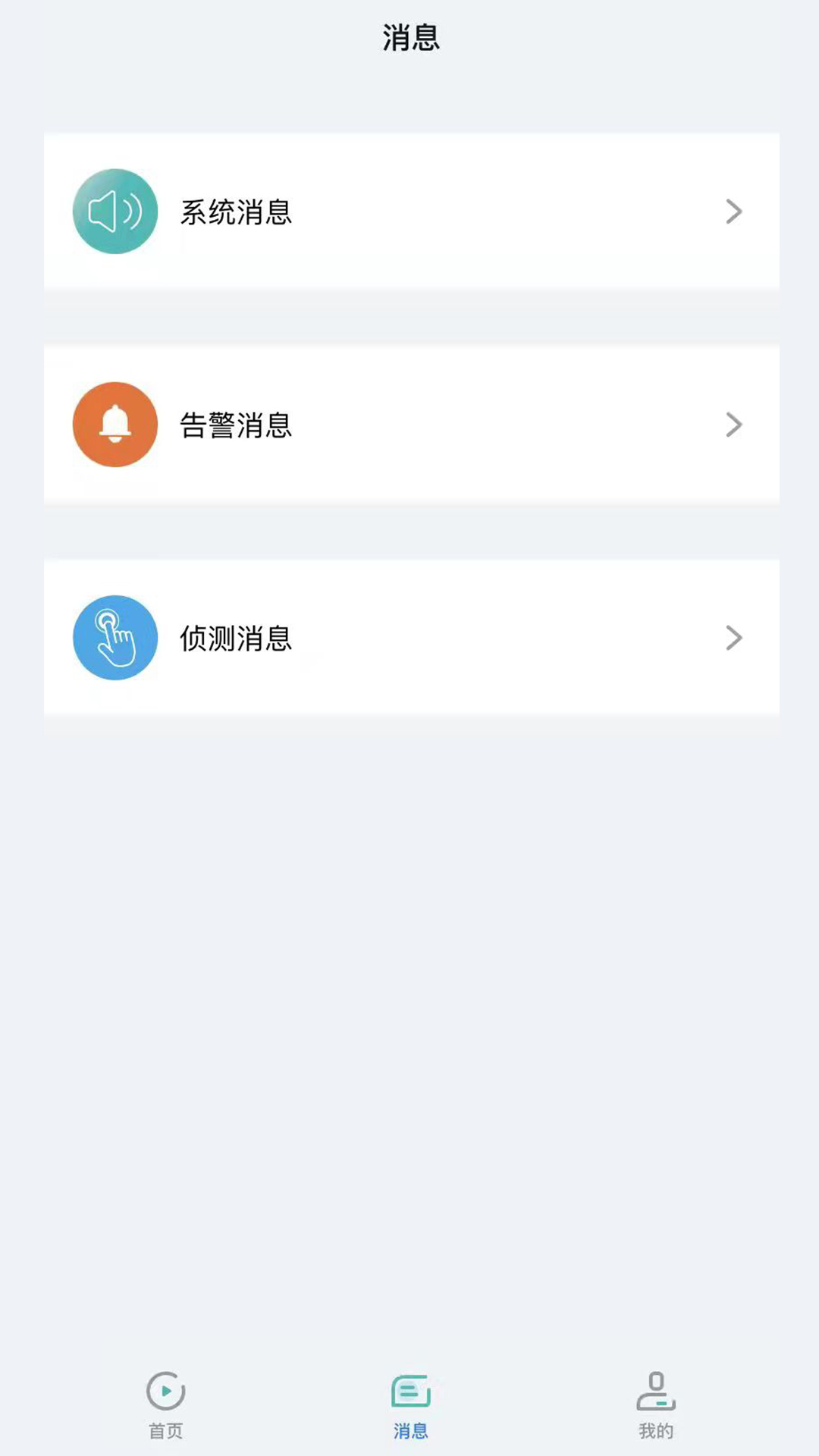The height and width of the screenshot is (1456, 819).
Task: Open the 系统消息 list item
Action: click(409, 211)
